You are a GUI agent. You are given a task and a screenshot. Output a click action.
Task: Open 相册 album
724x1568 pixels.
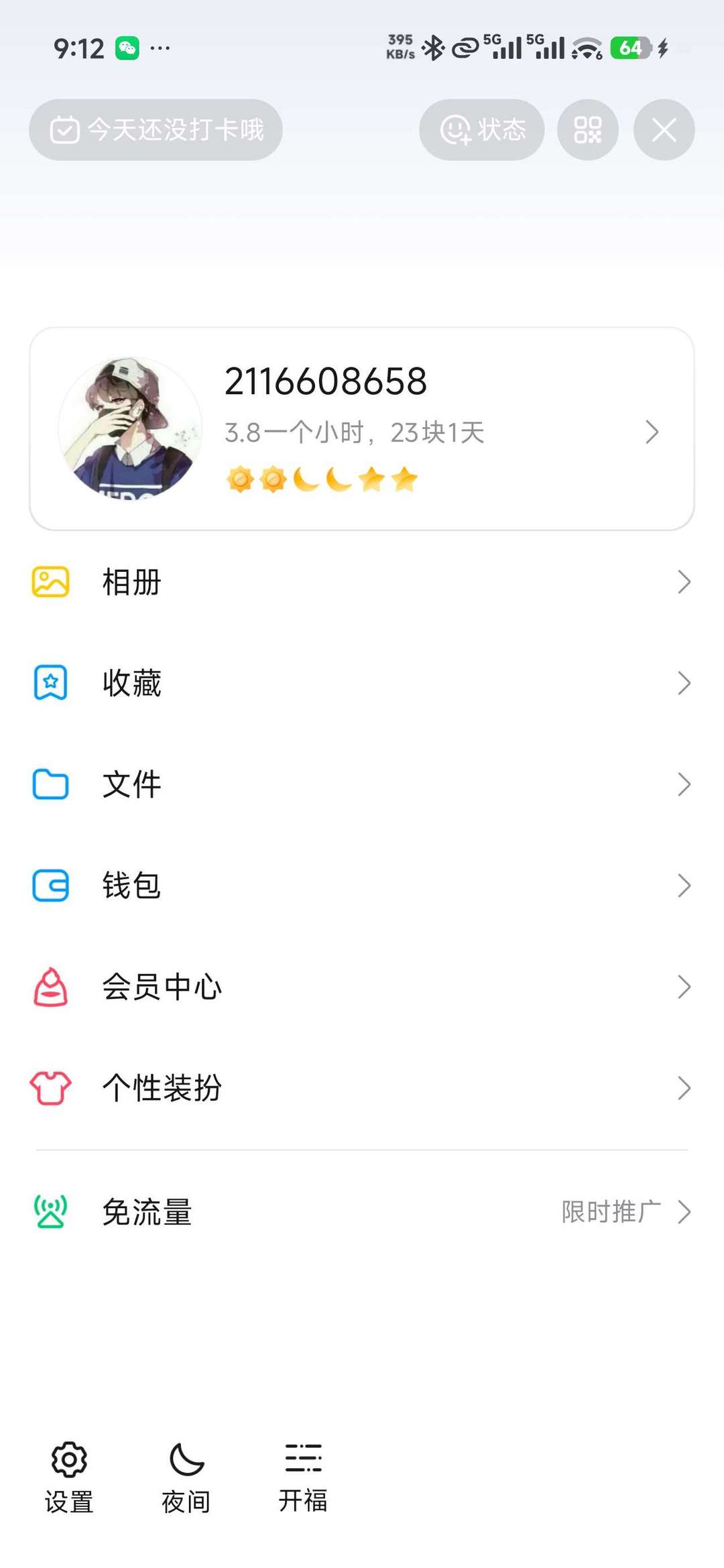tap(362, 582)
